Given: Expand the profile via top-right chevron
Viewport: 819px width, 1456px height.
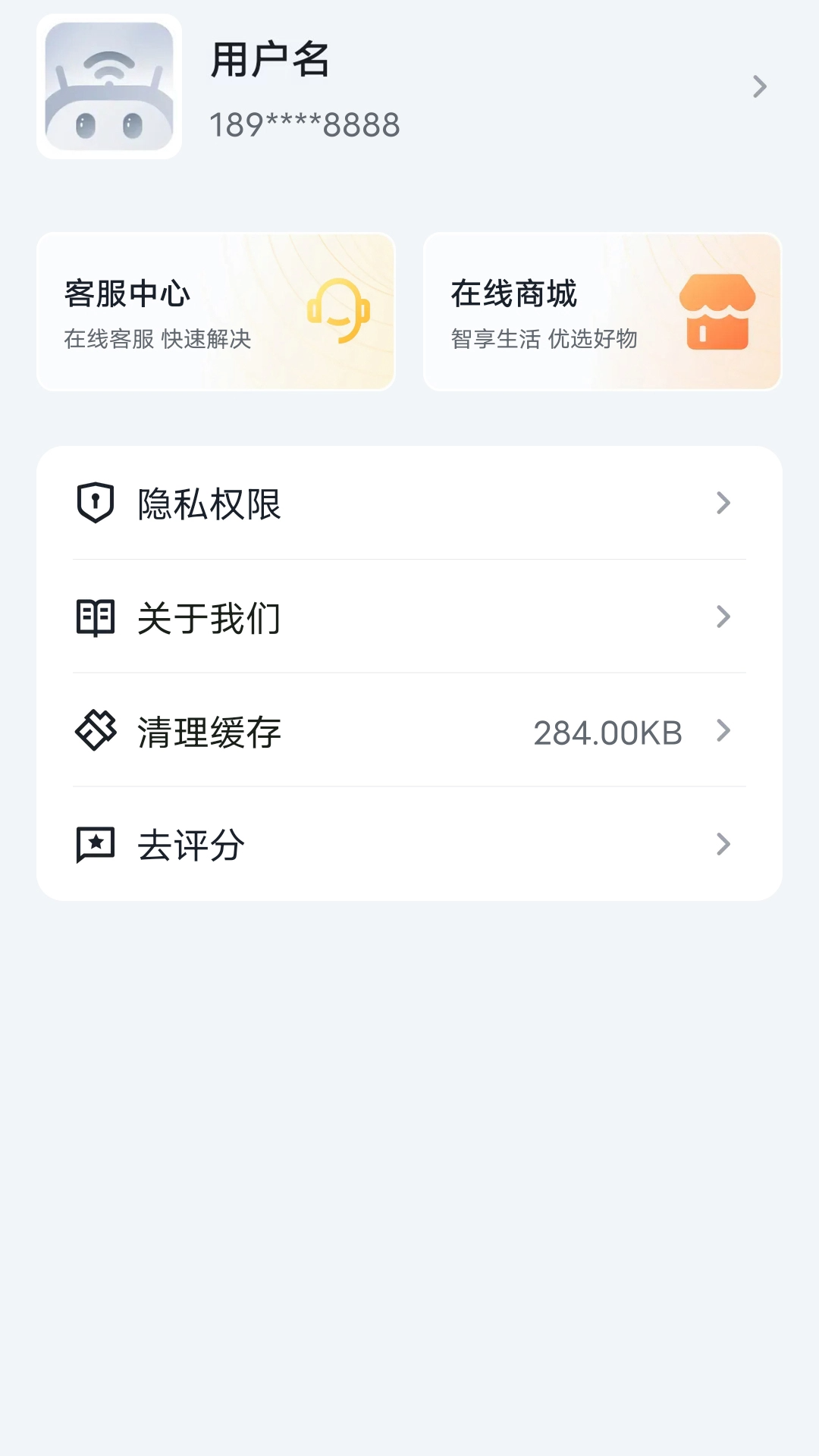Looking at the screenshot, I should (x=759, y=88).
